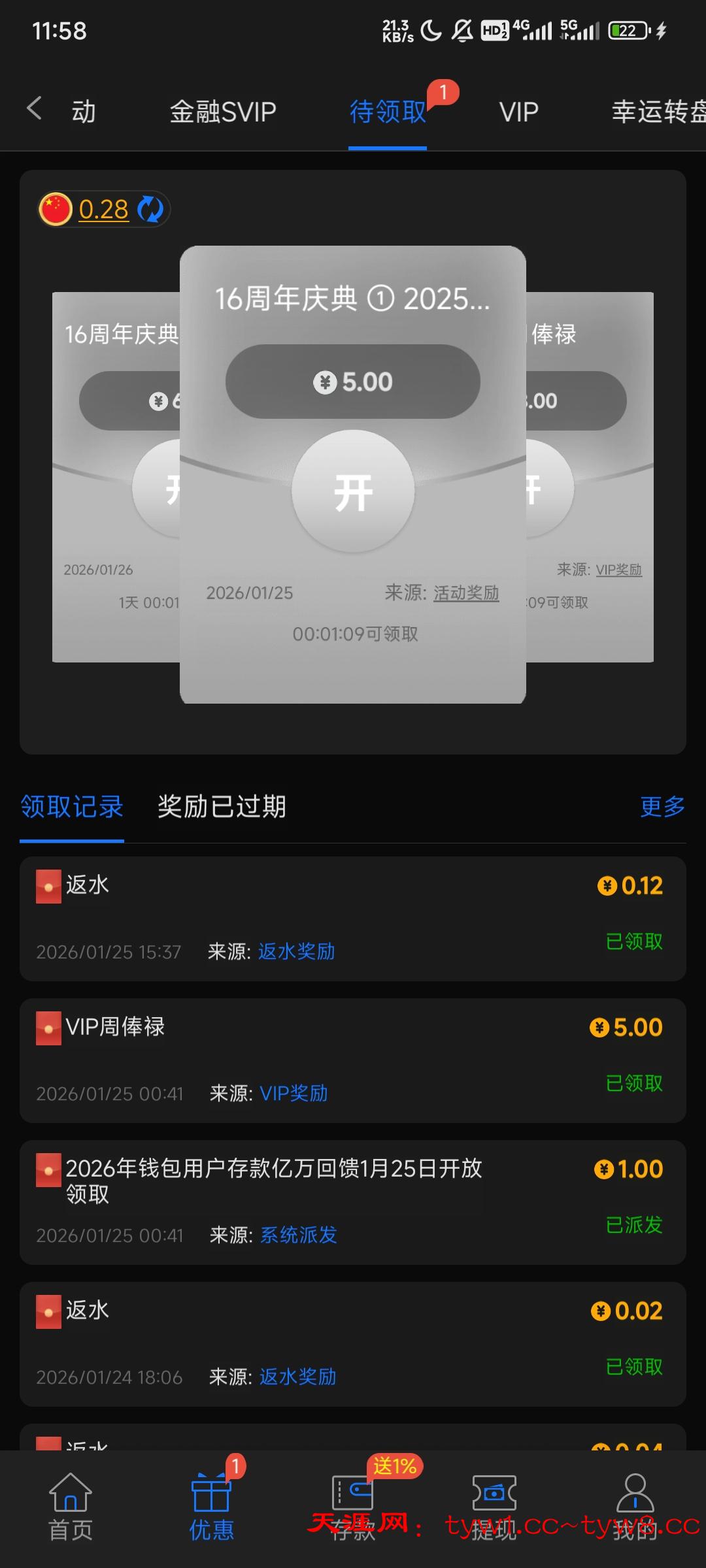
Task: Switch to the 幸运转盘 tab
Action: pyautogui.click(x=657, y=112)
